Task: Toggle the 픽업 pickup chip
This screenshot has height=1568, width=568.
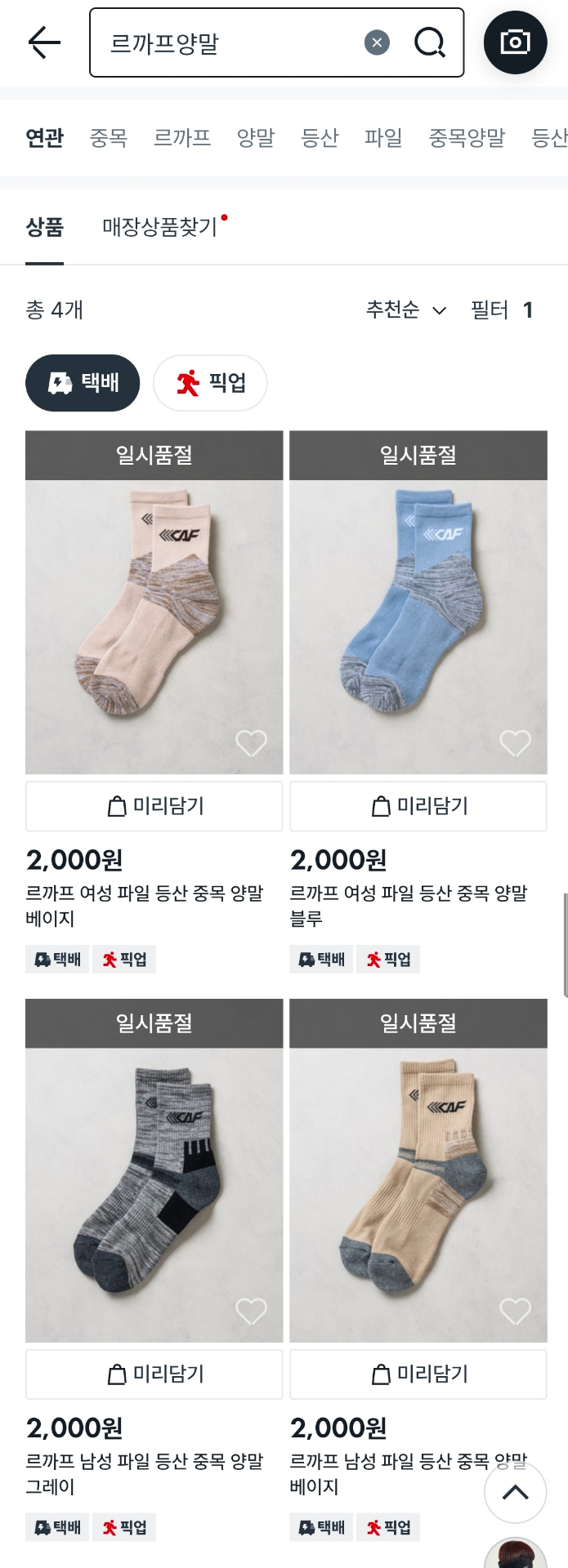Action: (x=210, y=383)
